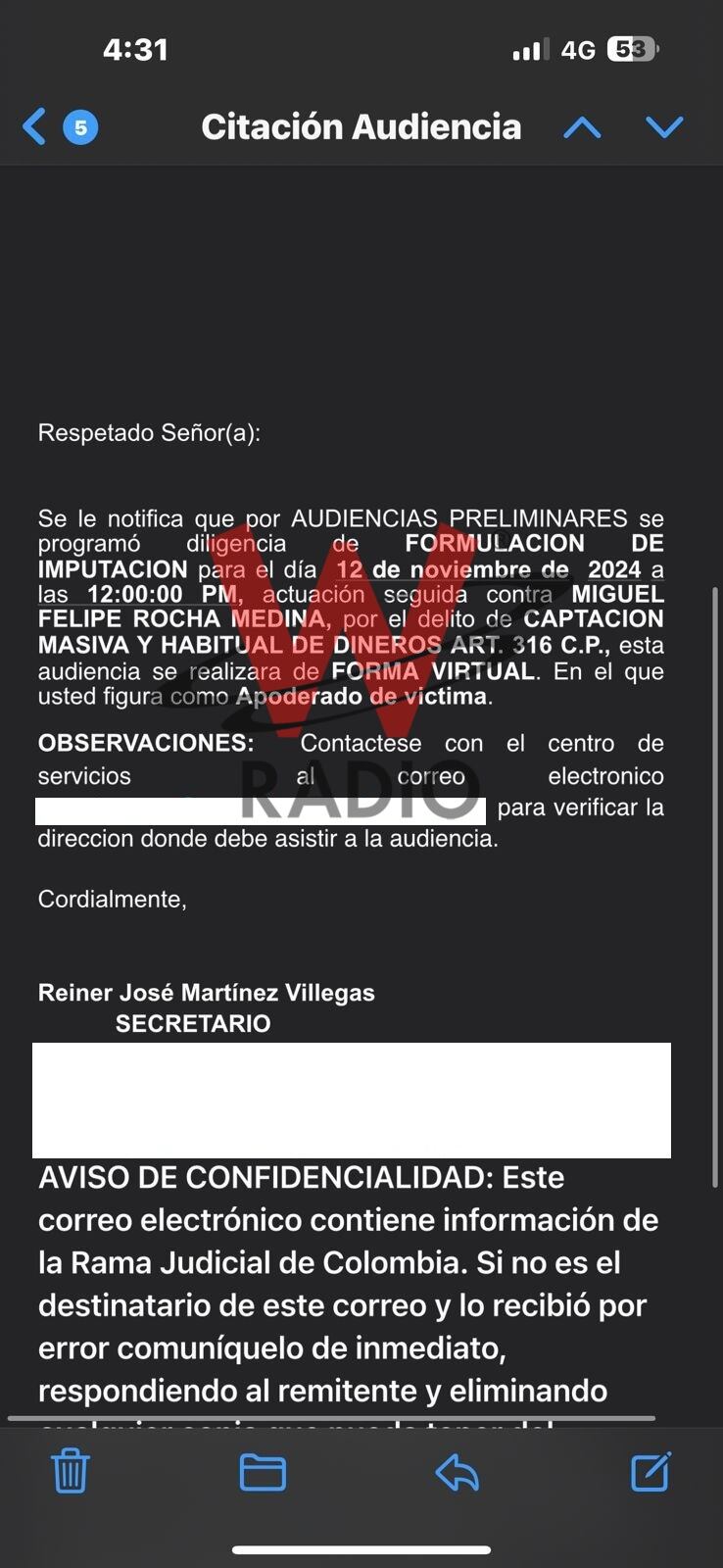Viewport: 723px width, 1568px height.
Task: Show the previous message with the up arrow
Action: [582, 127]
